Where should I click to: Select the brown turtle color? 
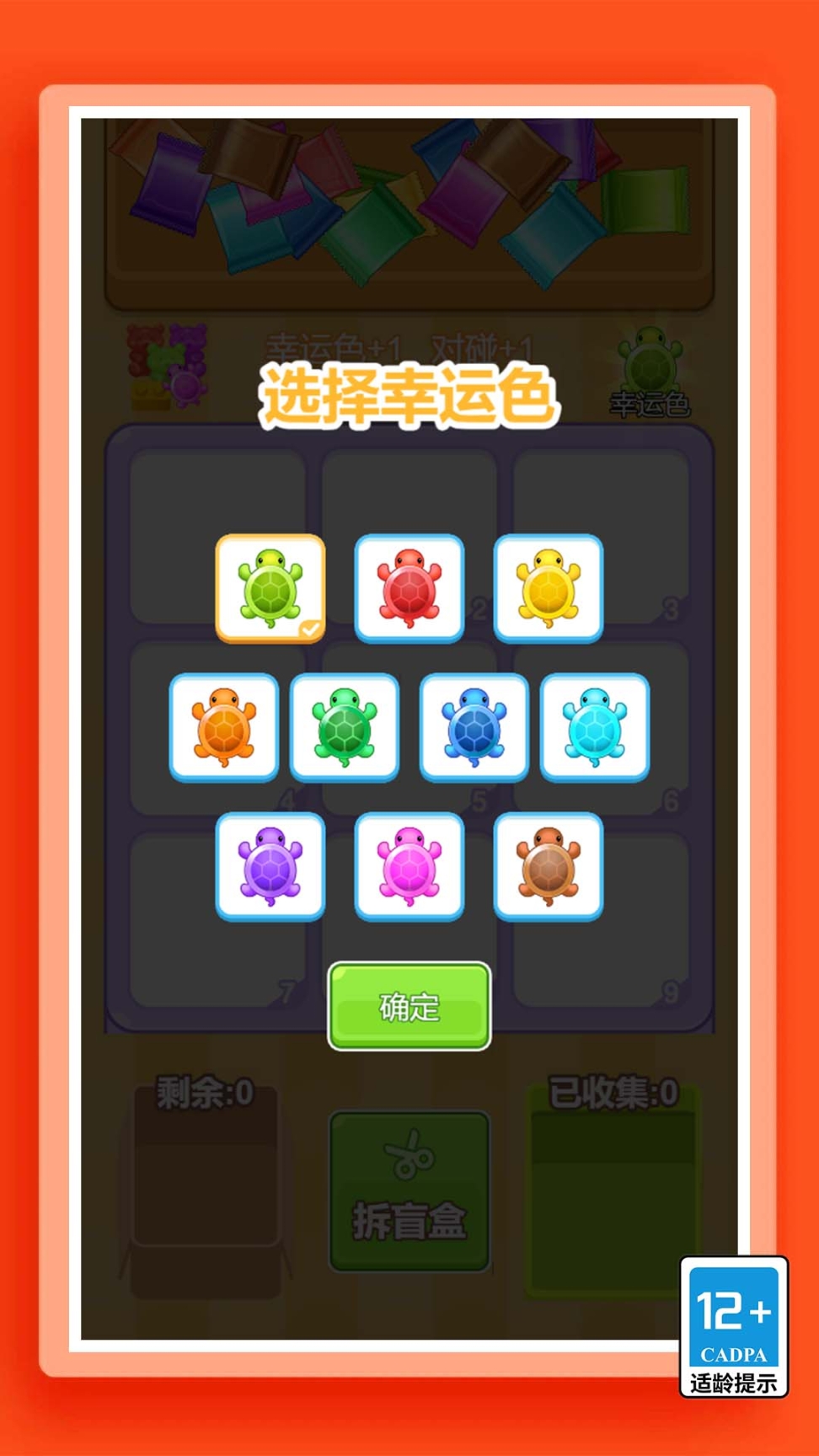pyautogui.click(x=549, y=866)
